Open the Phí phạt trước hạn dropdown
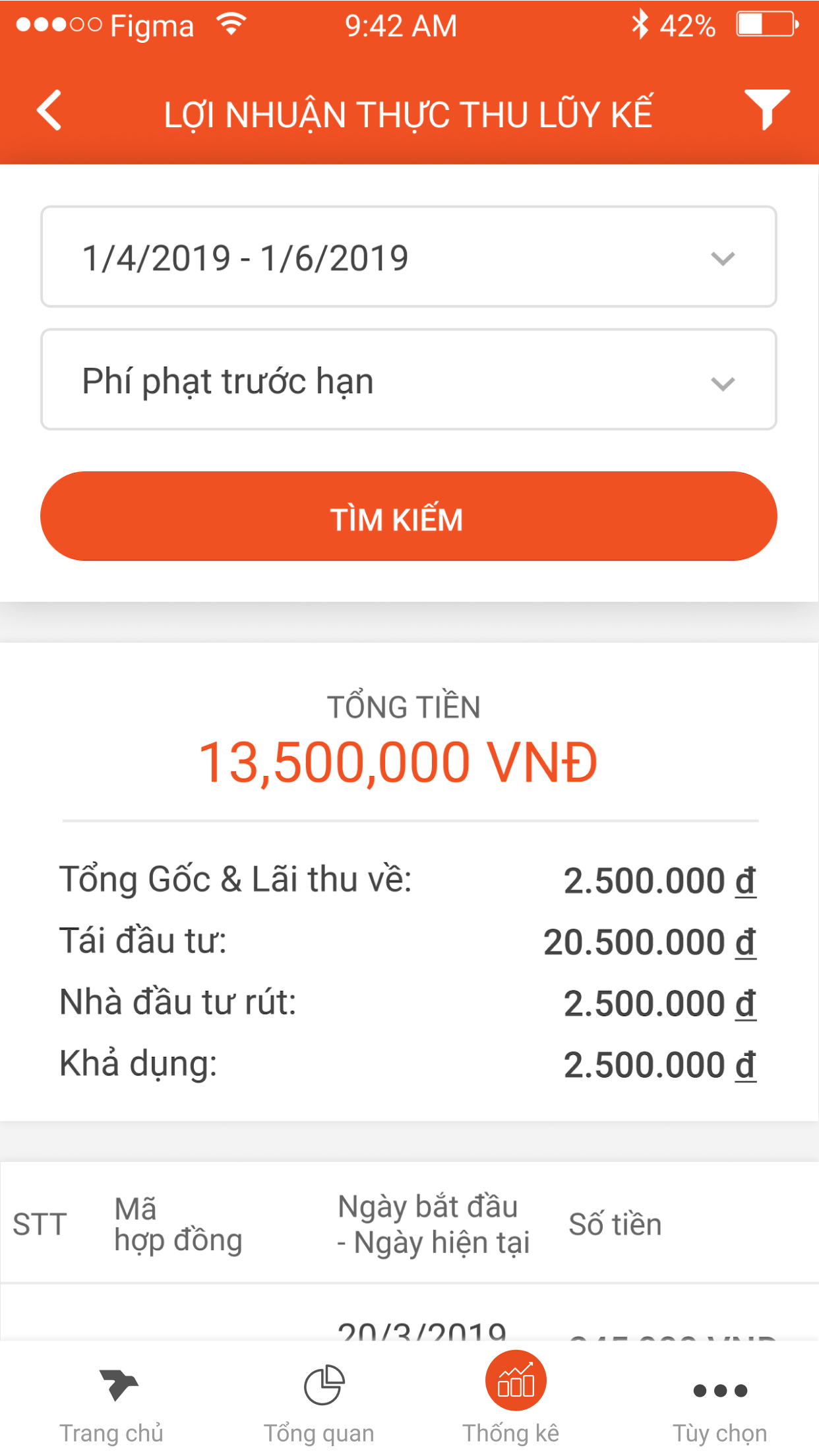This screenshot has width=819, height=1456. tap(409, 380)
